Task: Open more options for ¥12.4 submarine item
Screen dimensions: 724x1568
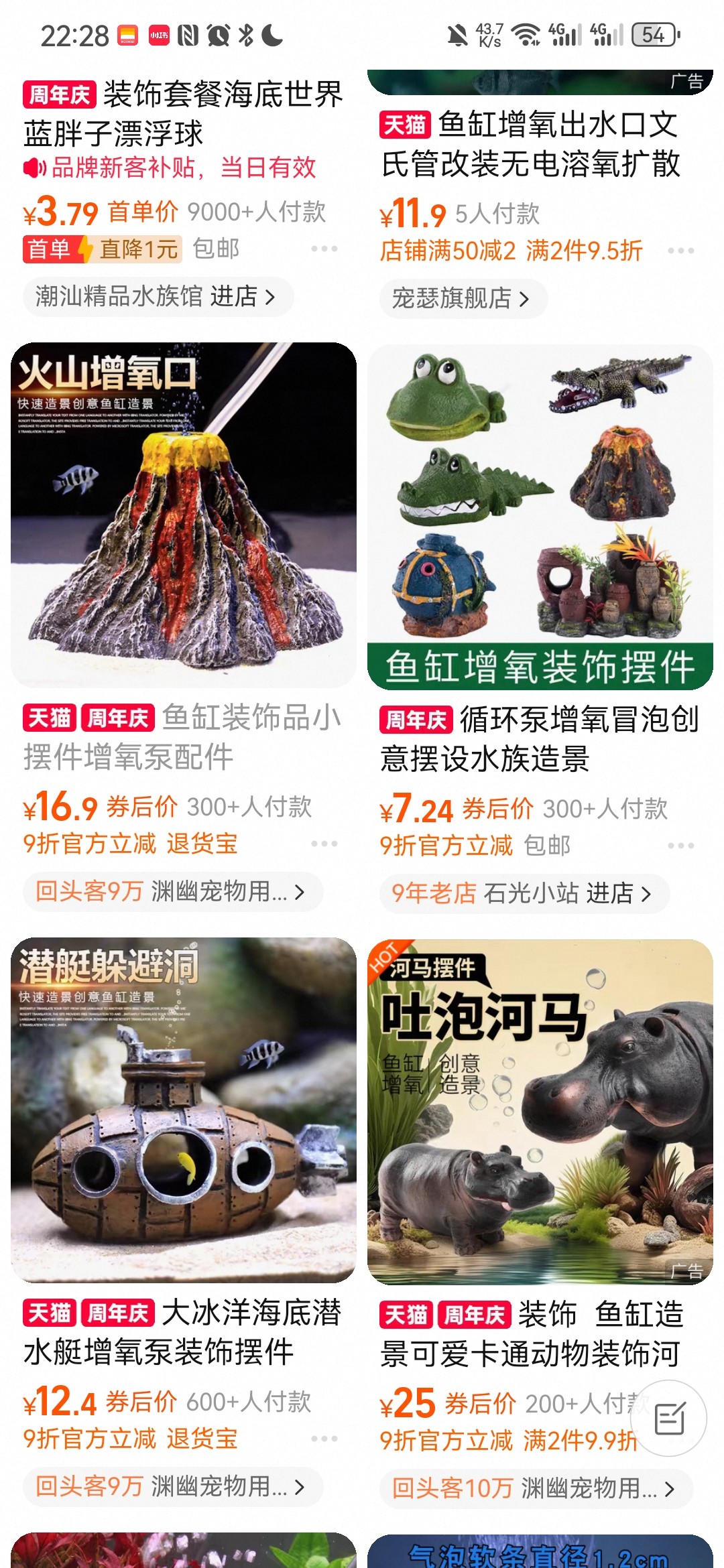Action: [324, 1439]
